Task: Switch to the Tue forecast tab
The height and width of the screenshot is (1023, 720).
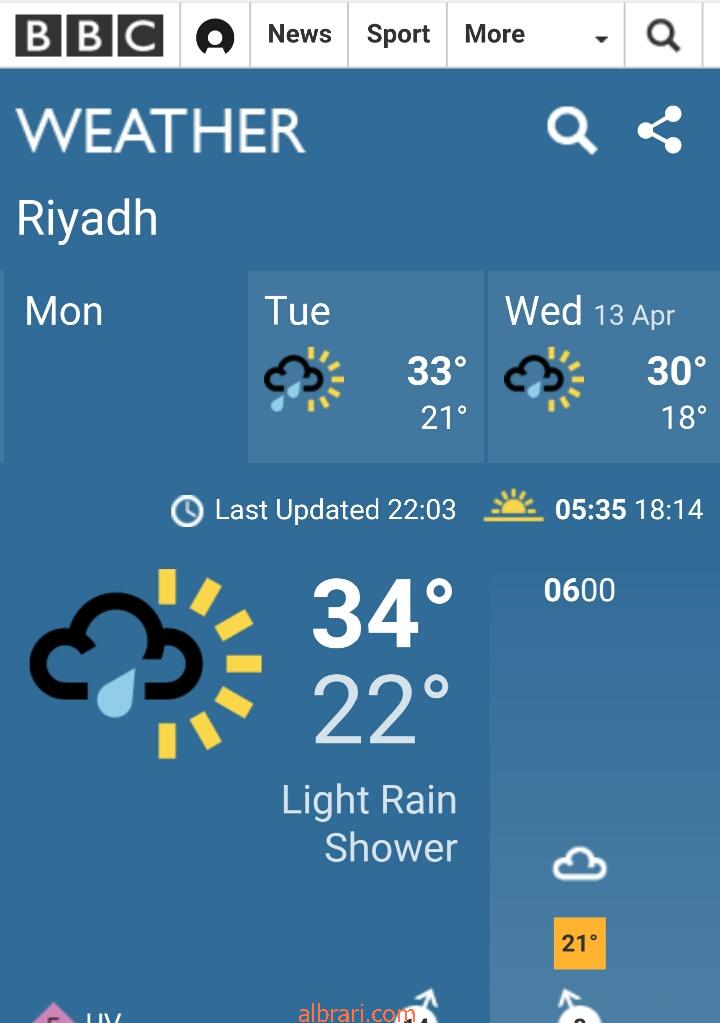Action: [365, 365]
